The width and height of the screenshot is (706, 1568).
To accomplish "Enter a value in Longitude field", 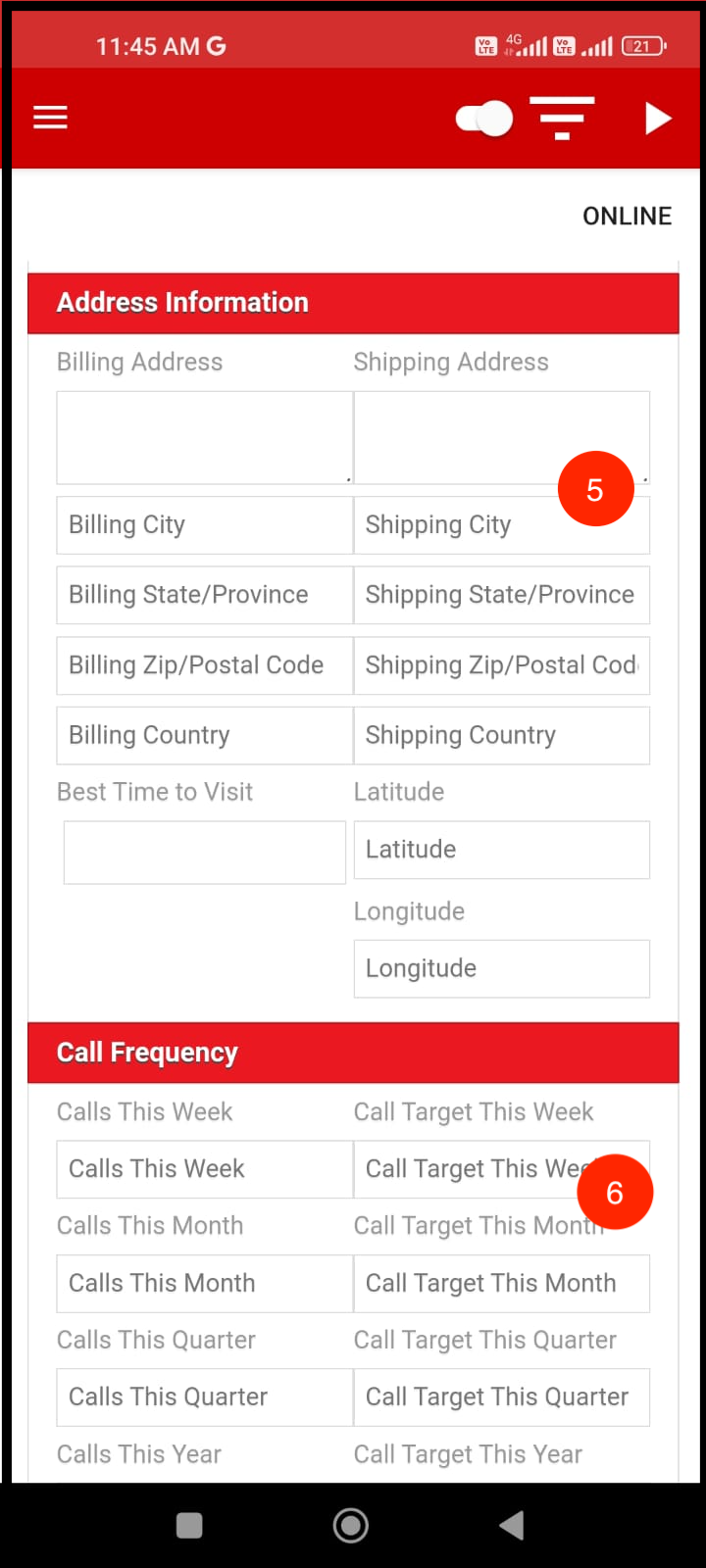I will [501, 969].
